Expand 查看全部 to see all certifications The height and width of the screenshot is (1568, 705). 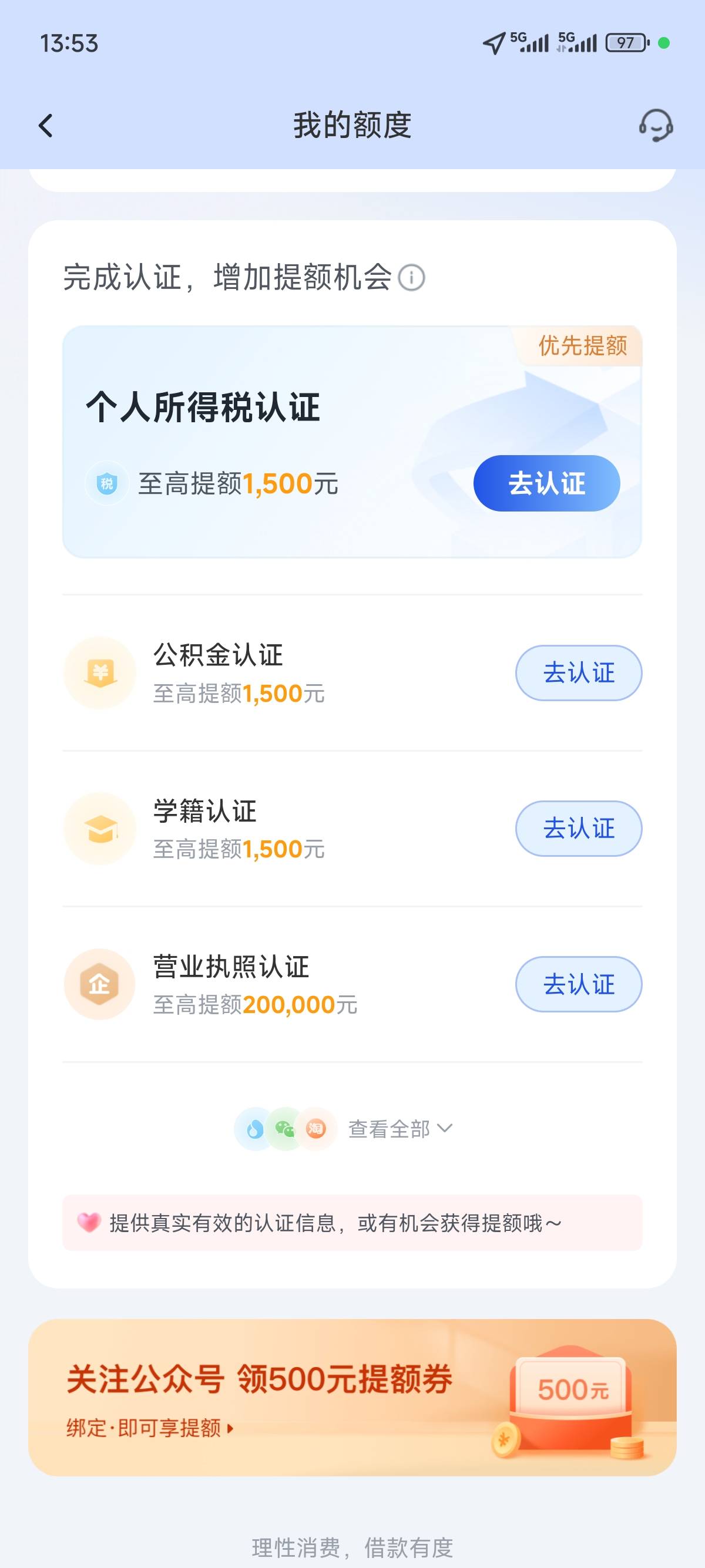[x=400, y=1129]
